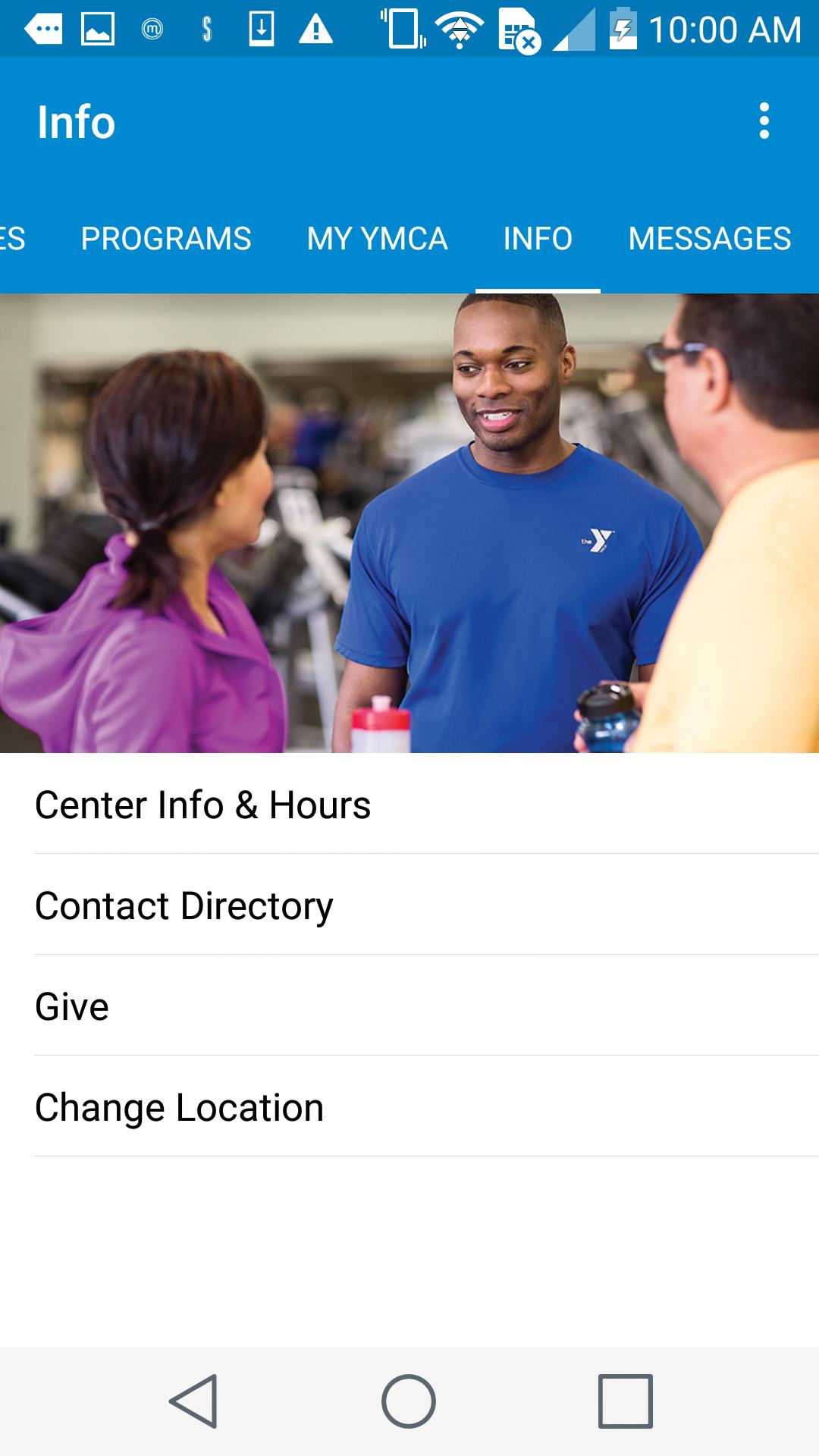Open Center Info & Hours
Viewport: 819px width, 1456px height.
409,805
